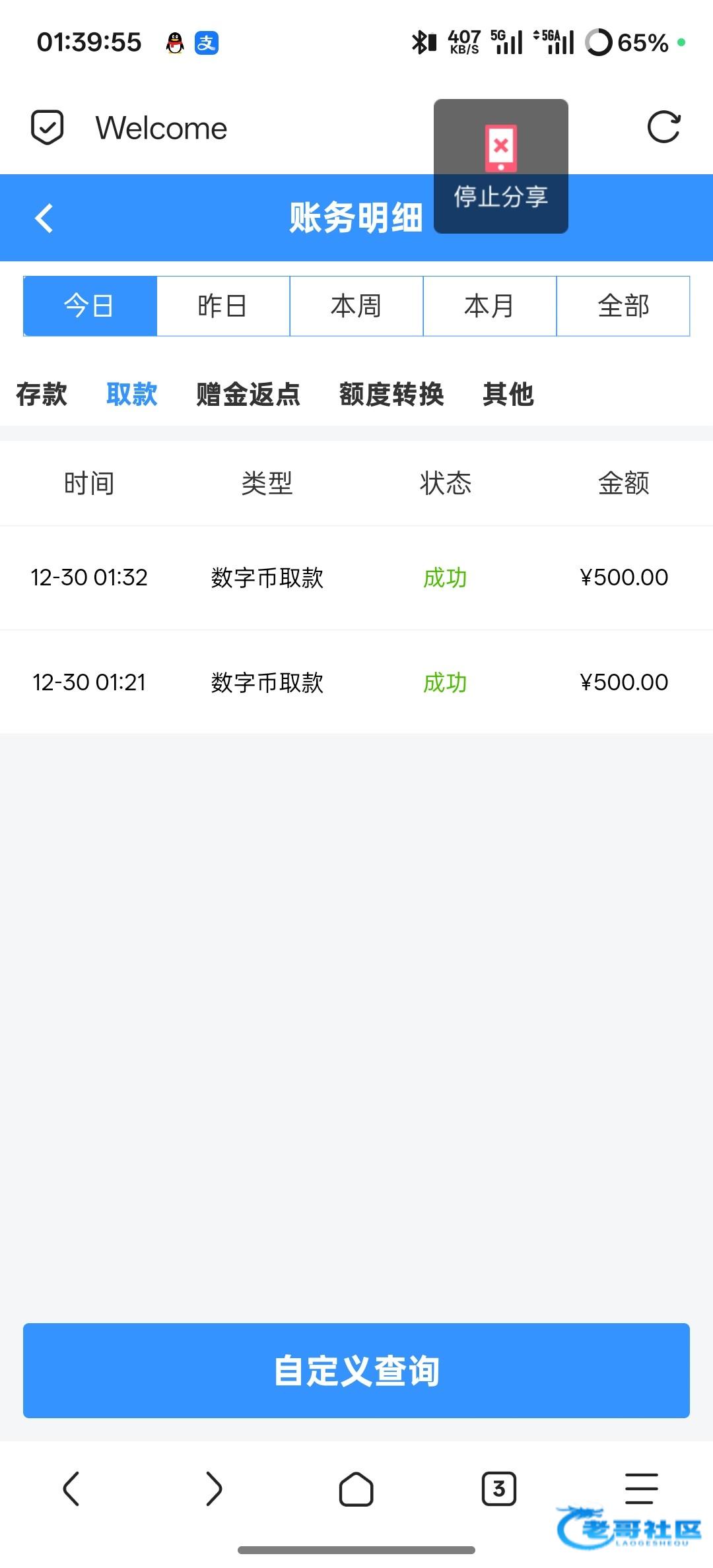Reload the page with the refresh icon
Screen dimensions: 713x1568
click(x=663, y=127)
